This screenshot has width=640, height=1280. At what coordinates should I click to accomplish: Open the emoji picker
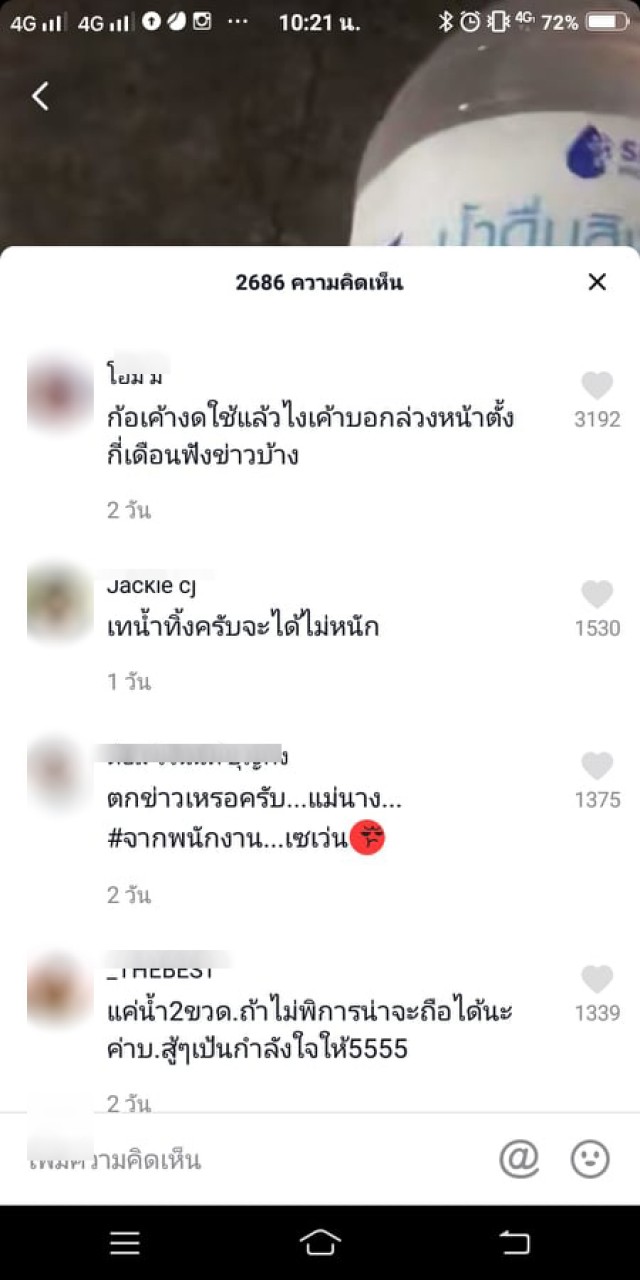coord(590,1159)
